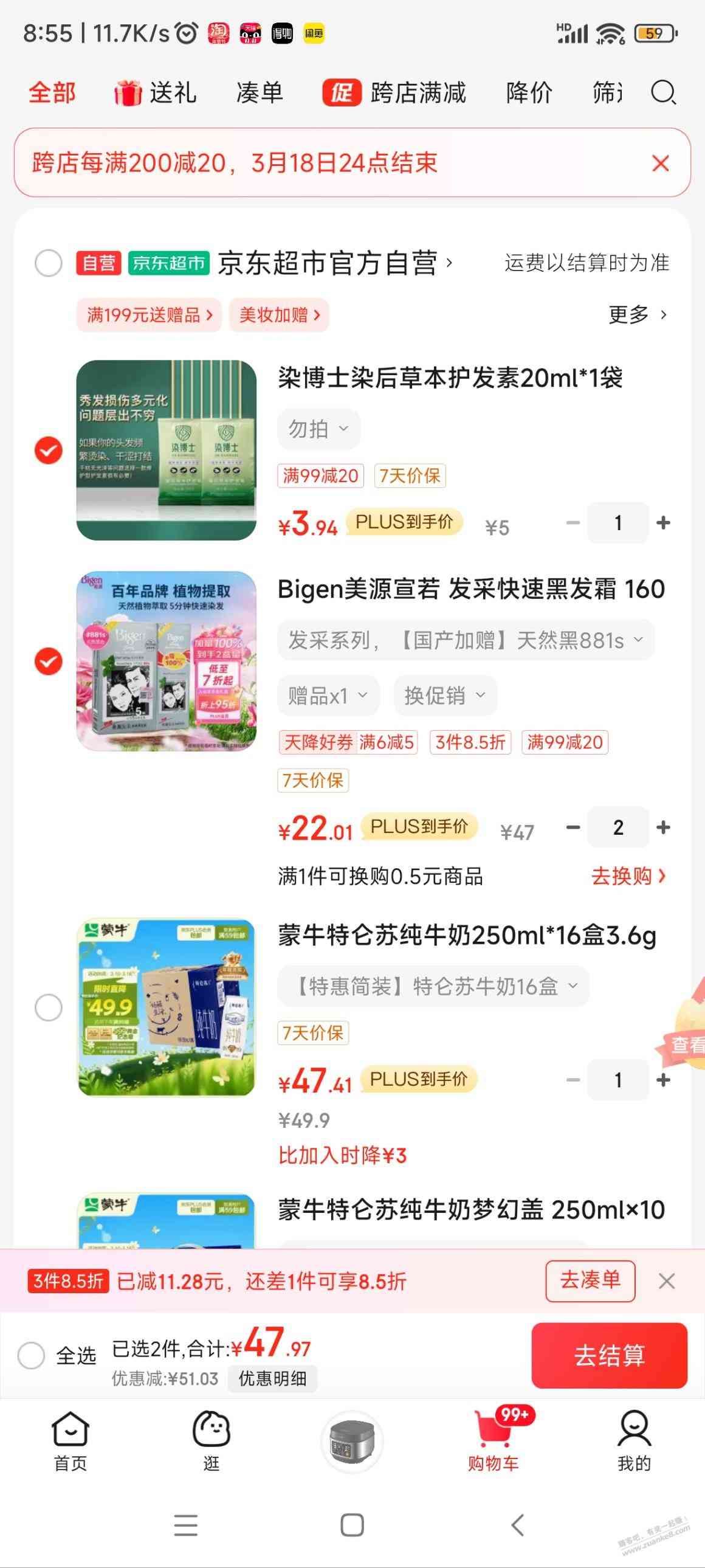Screen dimensions: 705x1568
Task: Switch to the 送礼 tab
Action: 156,93
